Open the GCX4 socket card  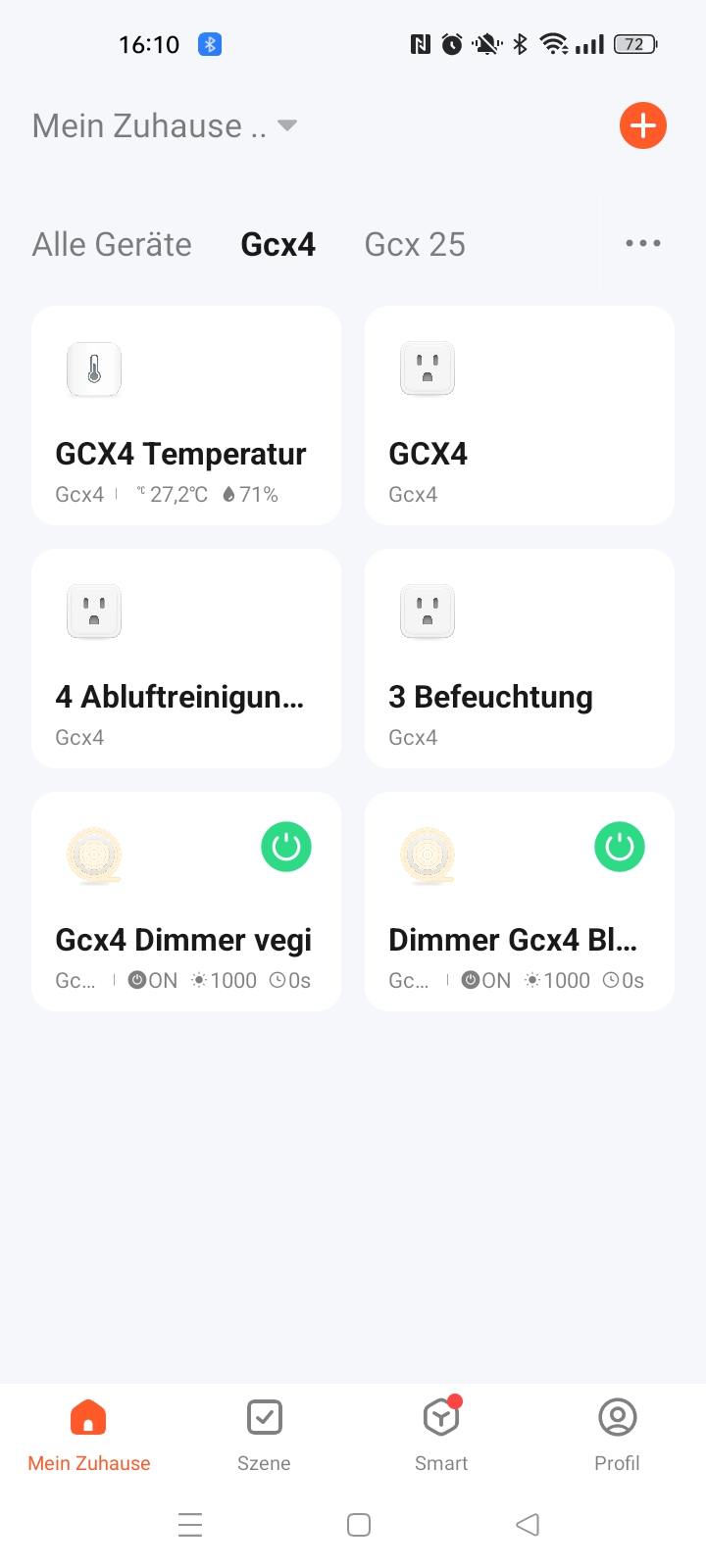coord(520,416)
